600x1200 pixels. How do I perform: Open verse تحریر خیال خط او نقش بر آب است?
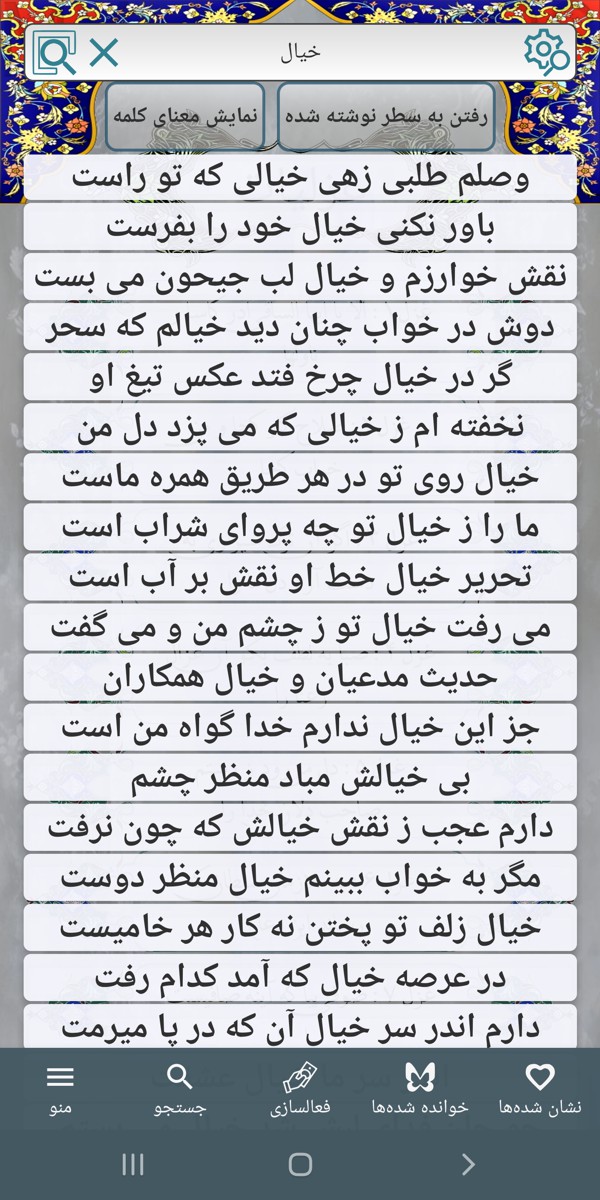300,577
